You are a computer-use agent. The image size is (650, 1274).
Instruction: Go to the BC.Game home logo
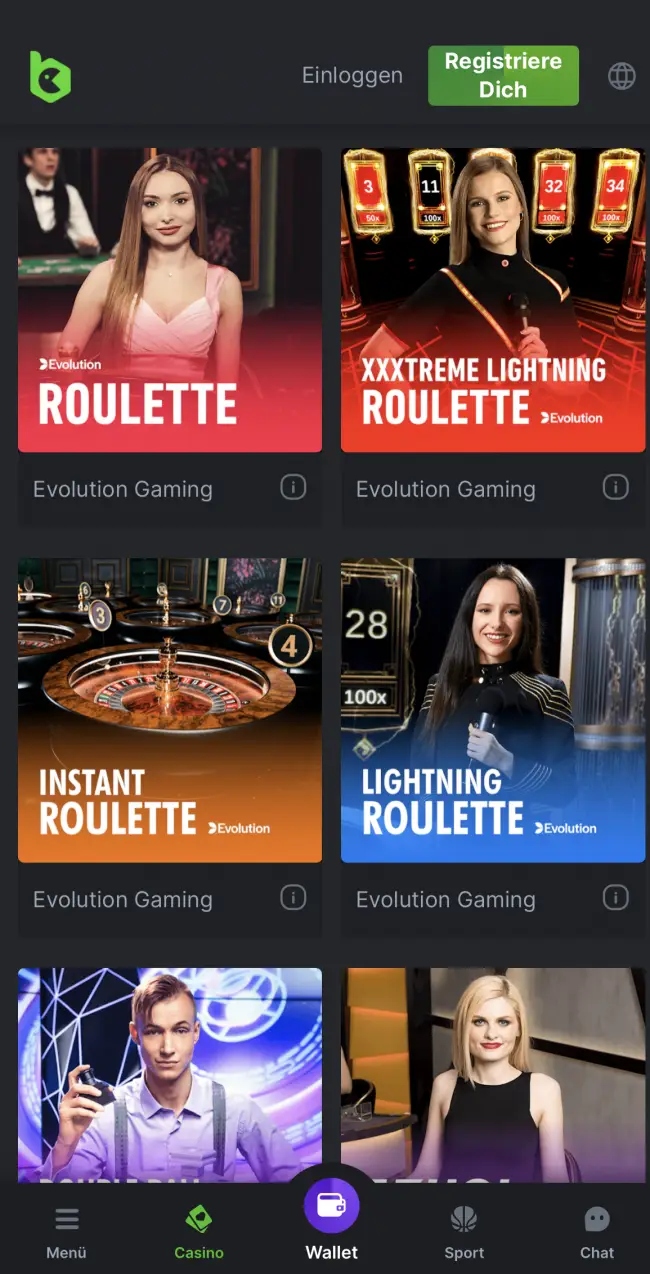[x=50, y=76]
